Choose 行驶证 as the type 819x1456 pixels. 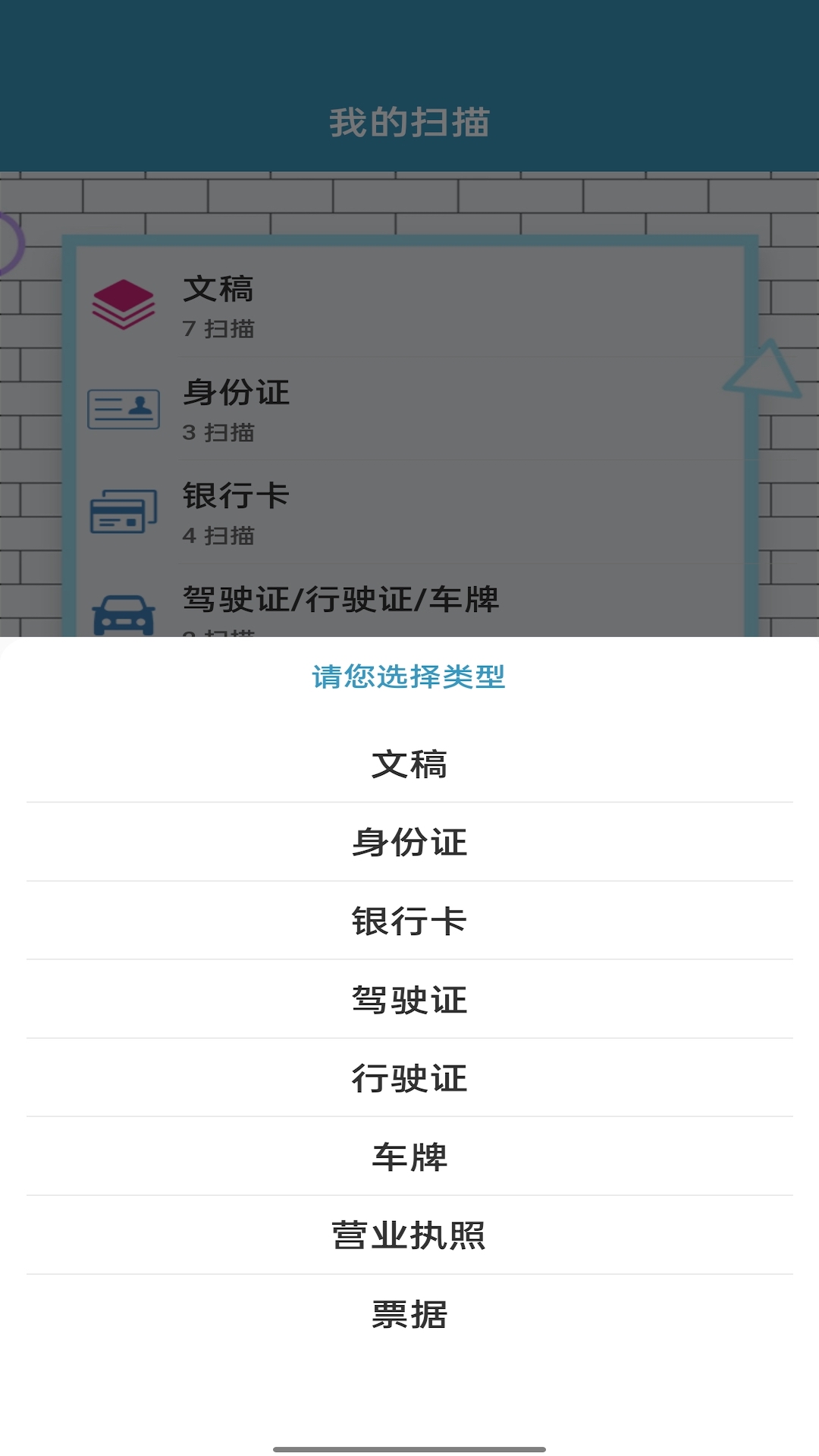click(409, 1078)
